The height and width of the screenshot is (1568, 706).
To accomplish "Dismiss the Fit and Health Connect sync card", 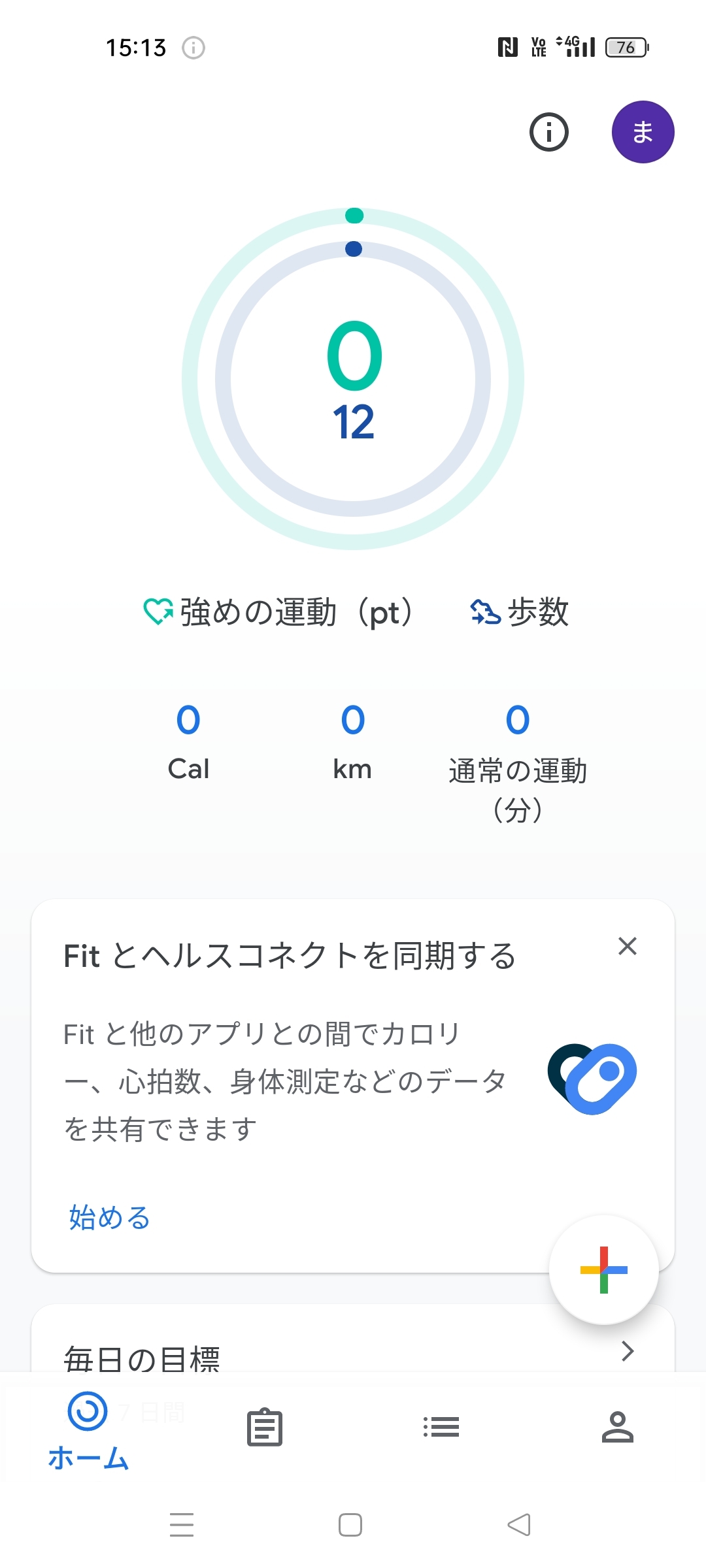I will (x=628, y=946).
